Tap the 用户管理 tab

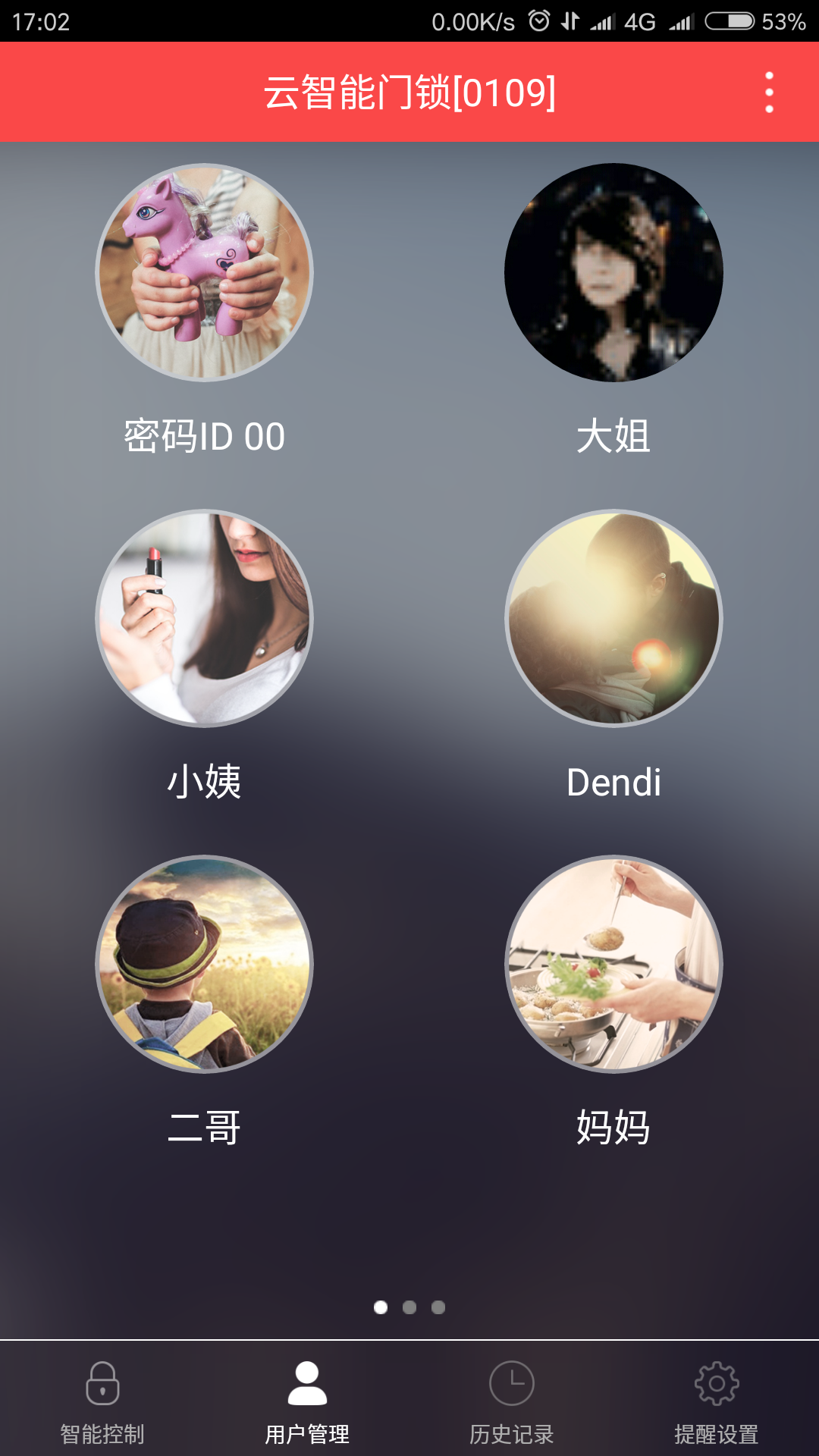pyautogui.click(x=307, y=1401)
